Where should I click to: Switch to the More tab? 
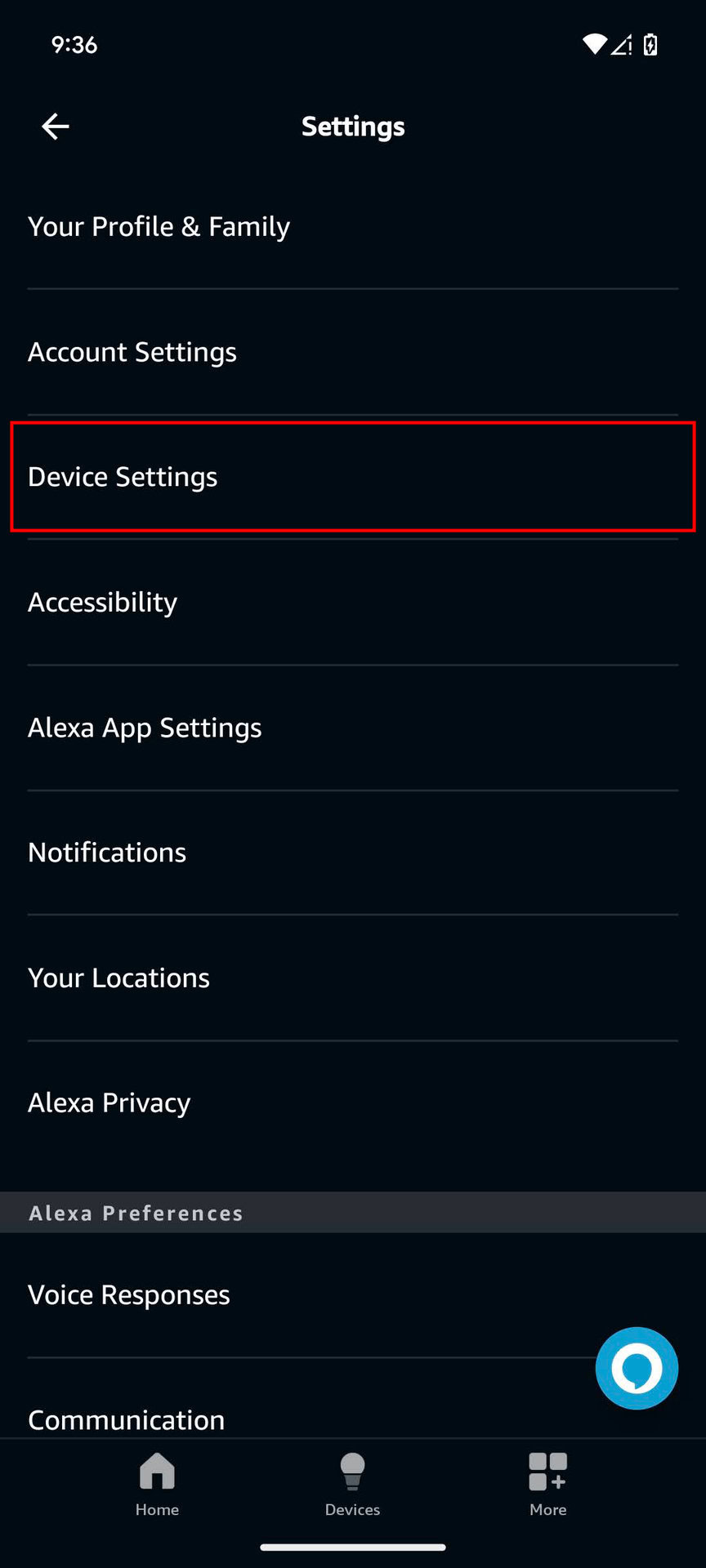pos(547,1485)
